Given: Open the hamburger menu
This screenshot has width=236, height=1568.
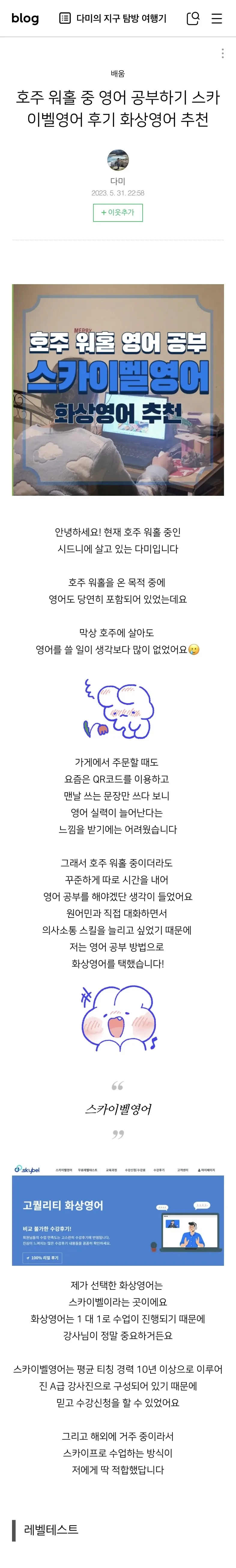Looking at the screenshot, I should pos(216,18).
